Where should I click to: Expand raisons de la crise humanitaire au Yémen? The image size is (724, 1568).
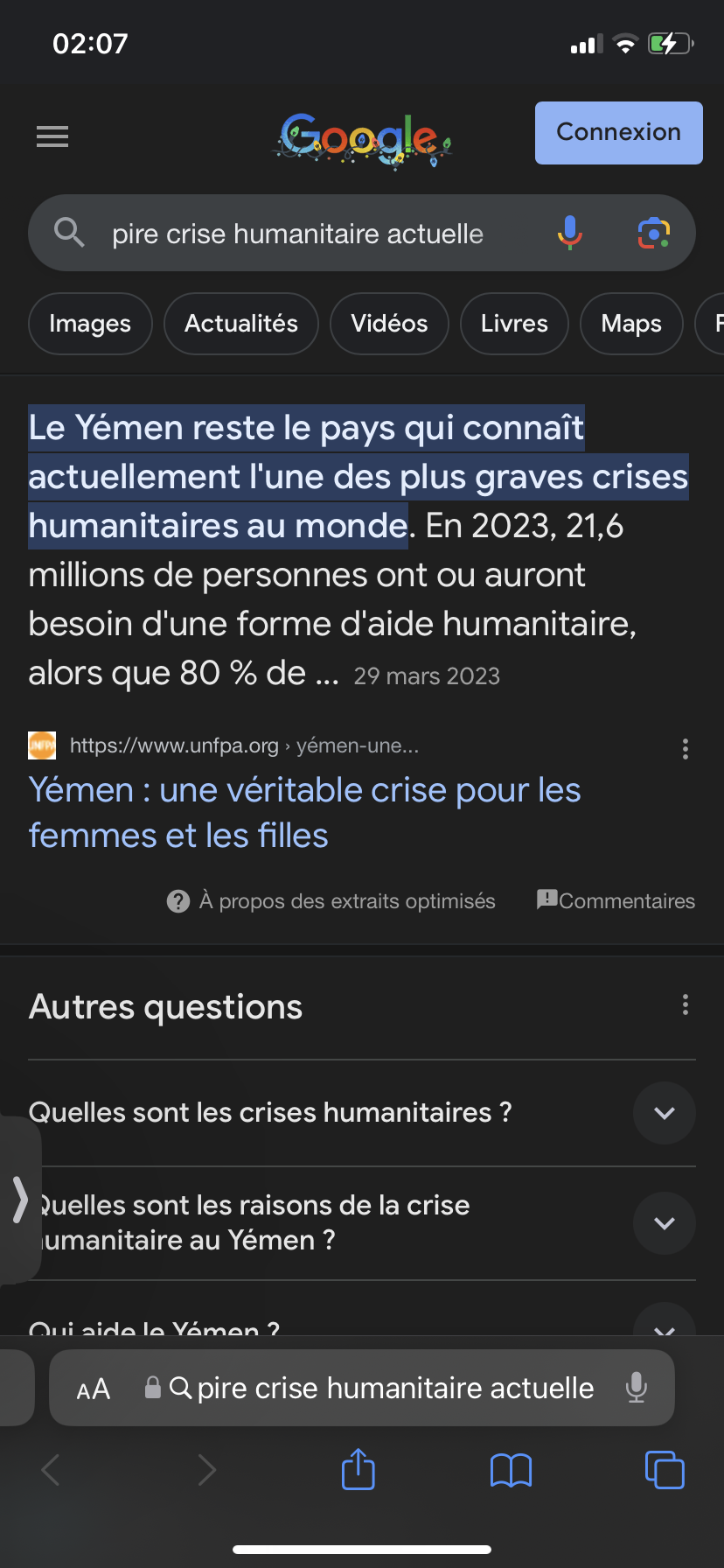coord(362,1223)
